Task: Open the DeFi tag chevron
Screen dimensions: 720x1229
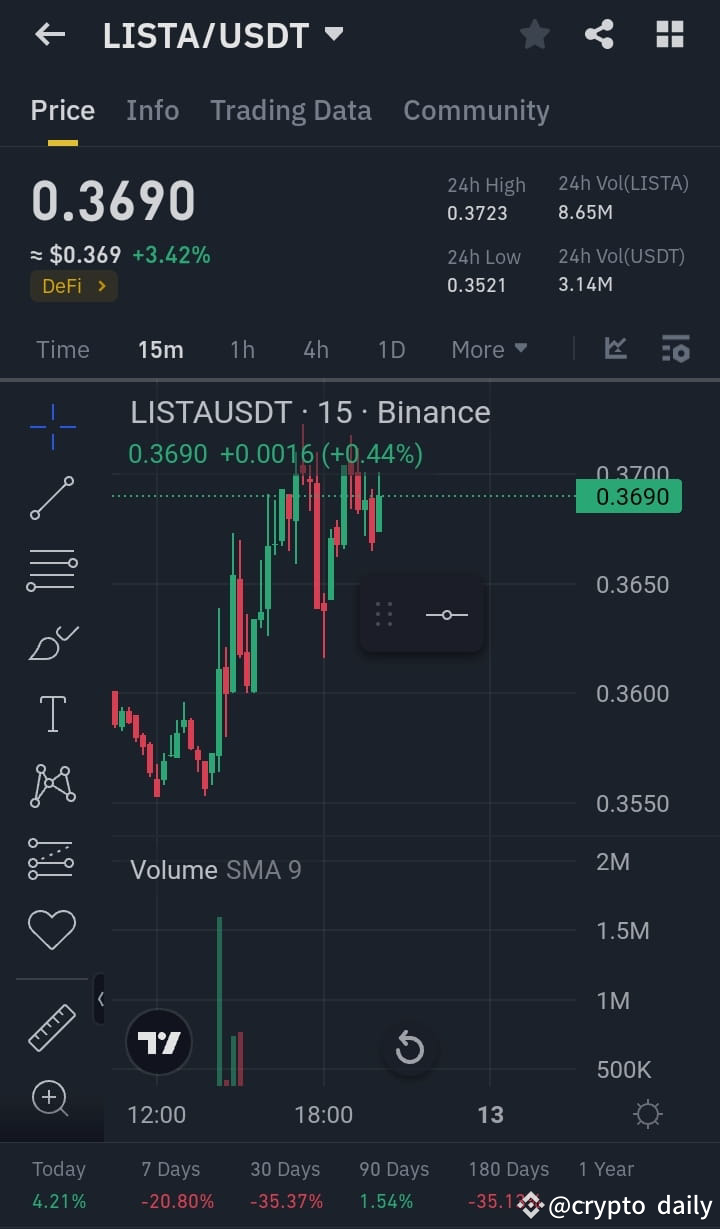Action: (99, 285)
